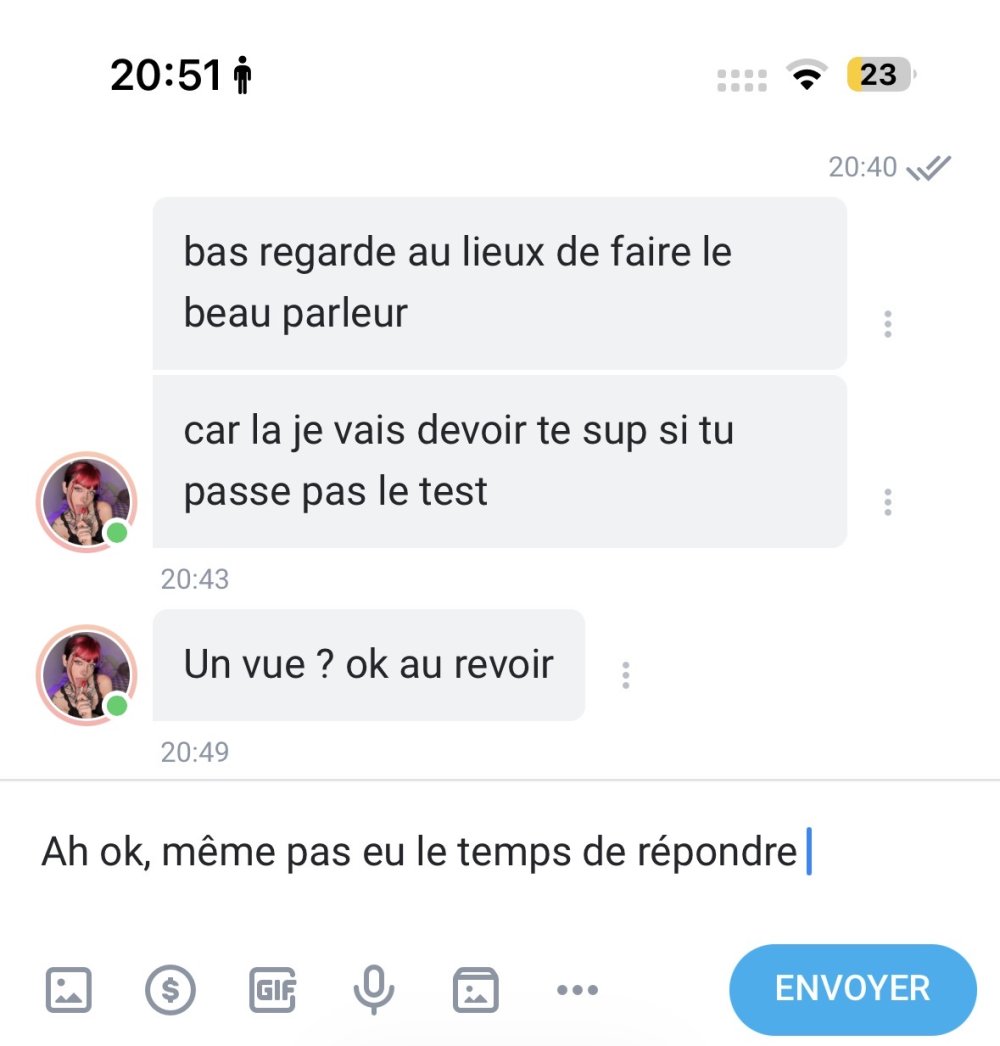The height and width of the screenshot is (1046, 1000).
Task: Open options for "beau parleur" message
Action: click(x=887, y=324)
